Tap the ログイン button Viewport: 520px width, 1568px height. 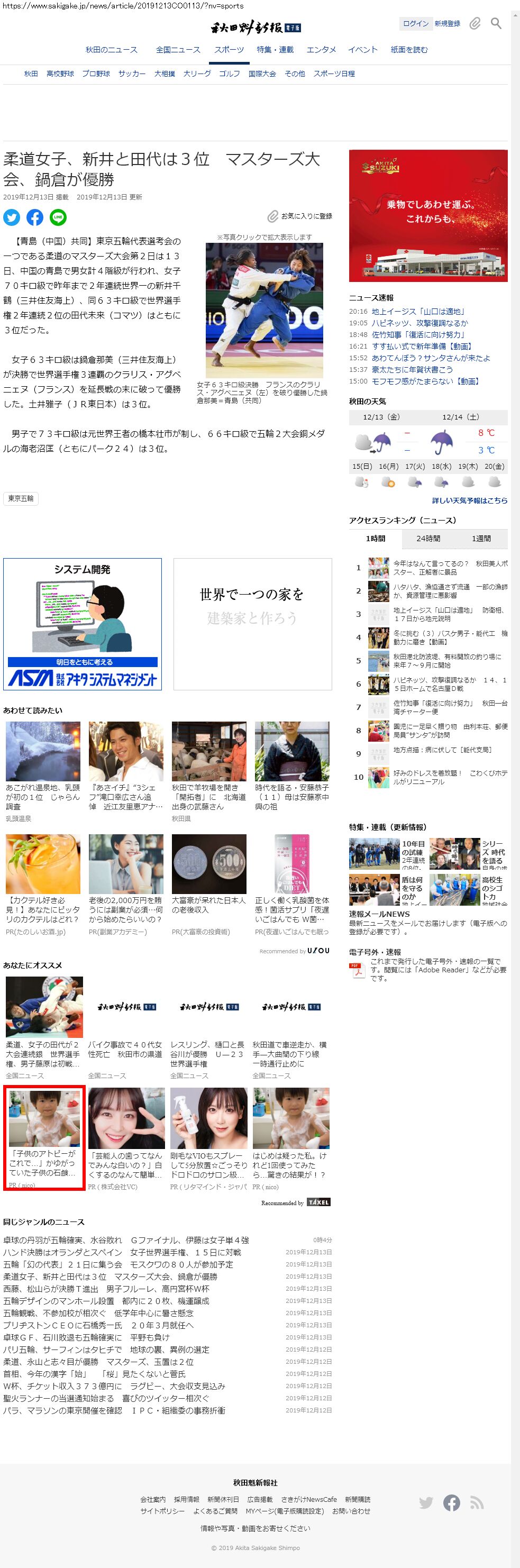coord(415,24)
